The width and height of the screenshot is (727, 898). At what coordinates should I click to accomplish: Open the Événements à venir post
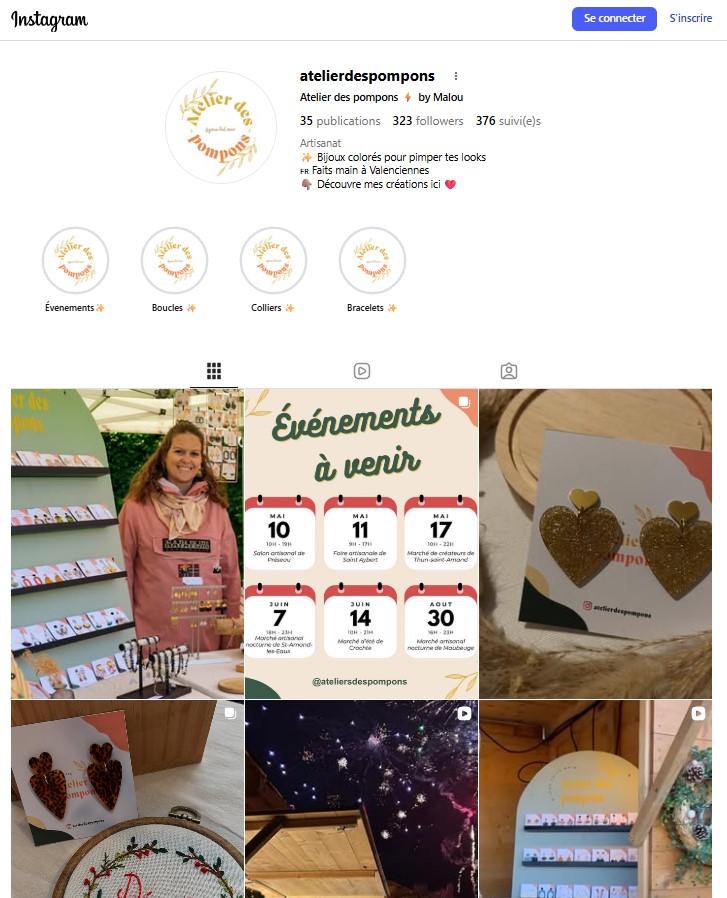[361, 543]
